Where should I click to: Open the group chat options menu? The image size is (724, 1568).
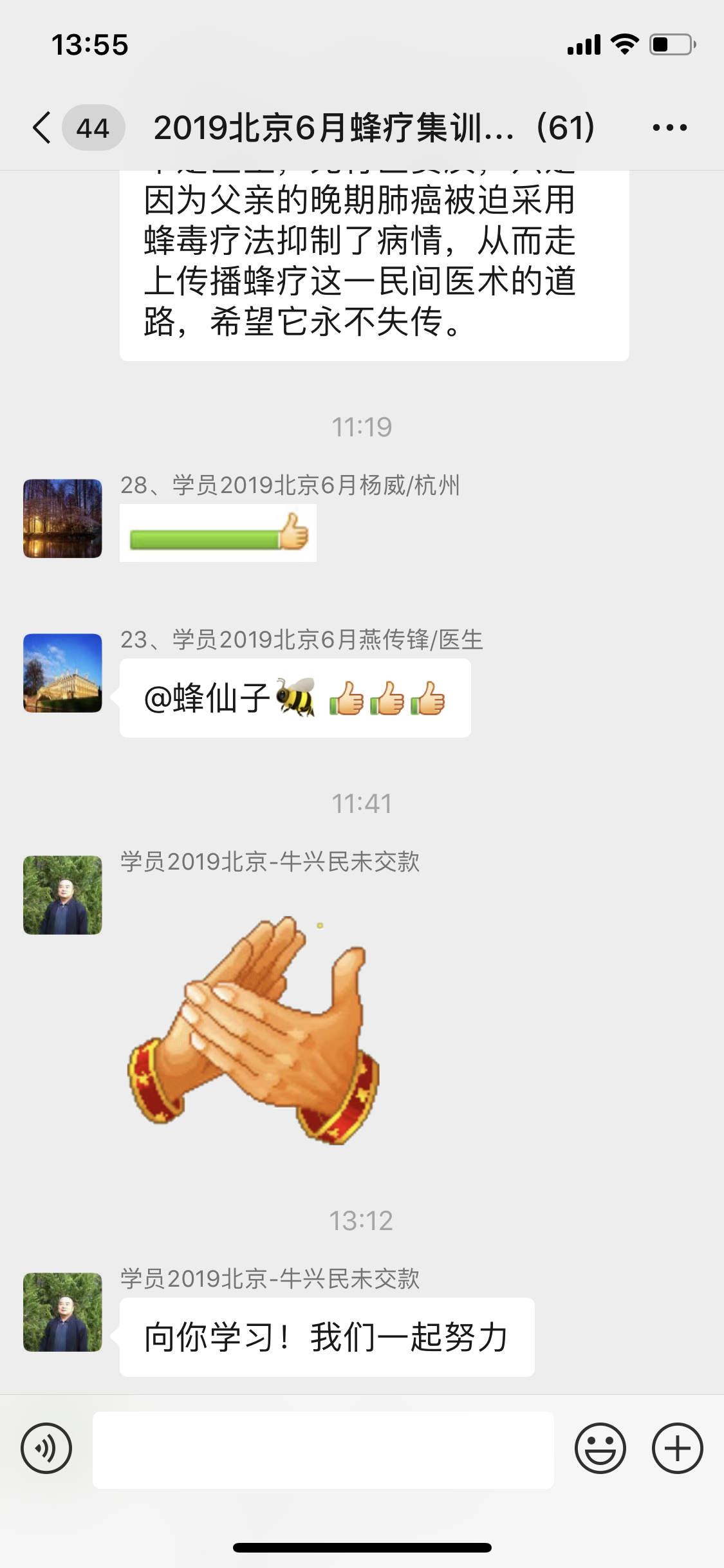[x=669, y=127]
